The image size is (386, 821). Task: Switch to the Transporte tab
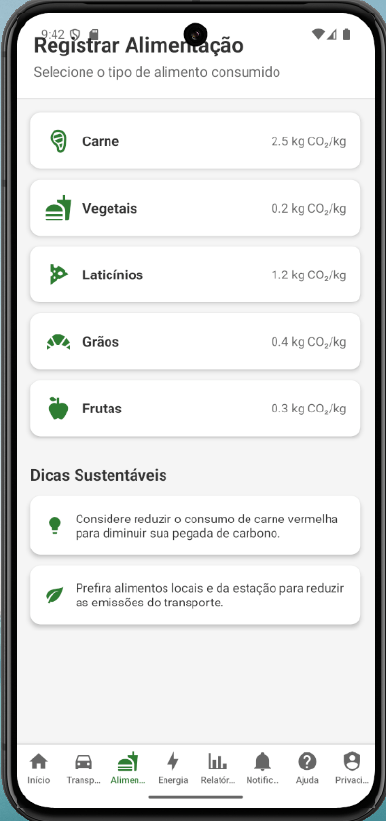point(83,768)
